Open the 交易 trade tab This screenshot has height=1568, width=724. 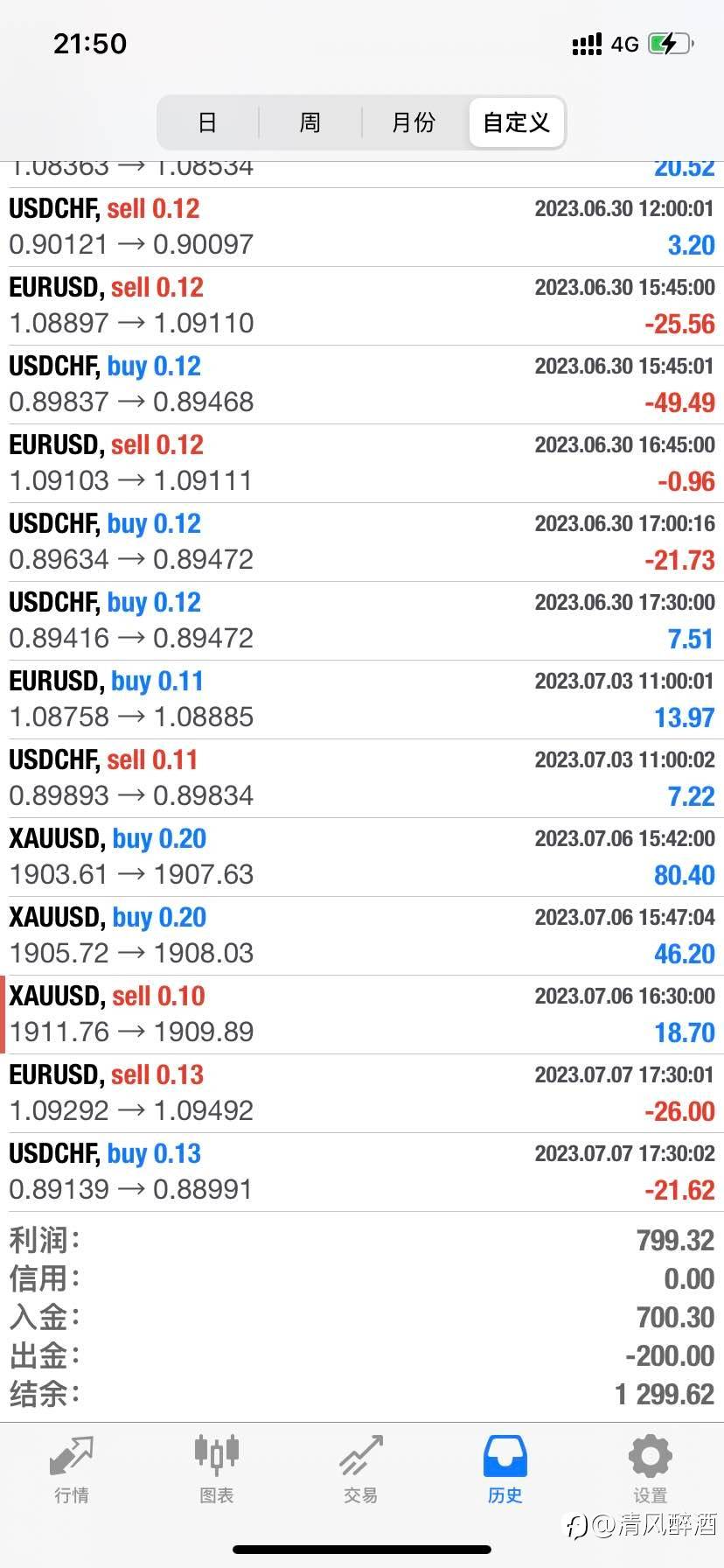(361, 1470)
